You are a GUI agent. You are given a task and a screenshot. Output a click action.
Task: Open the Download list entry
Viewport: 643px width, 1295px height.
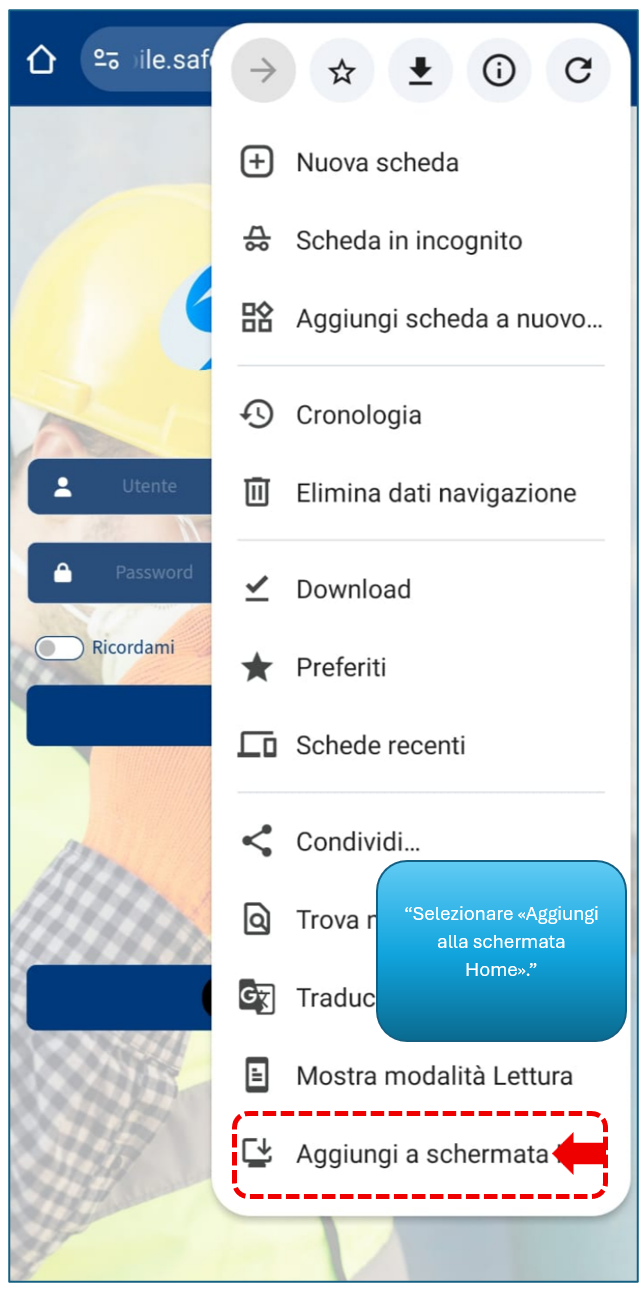353,589
